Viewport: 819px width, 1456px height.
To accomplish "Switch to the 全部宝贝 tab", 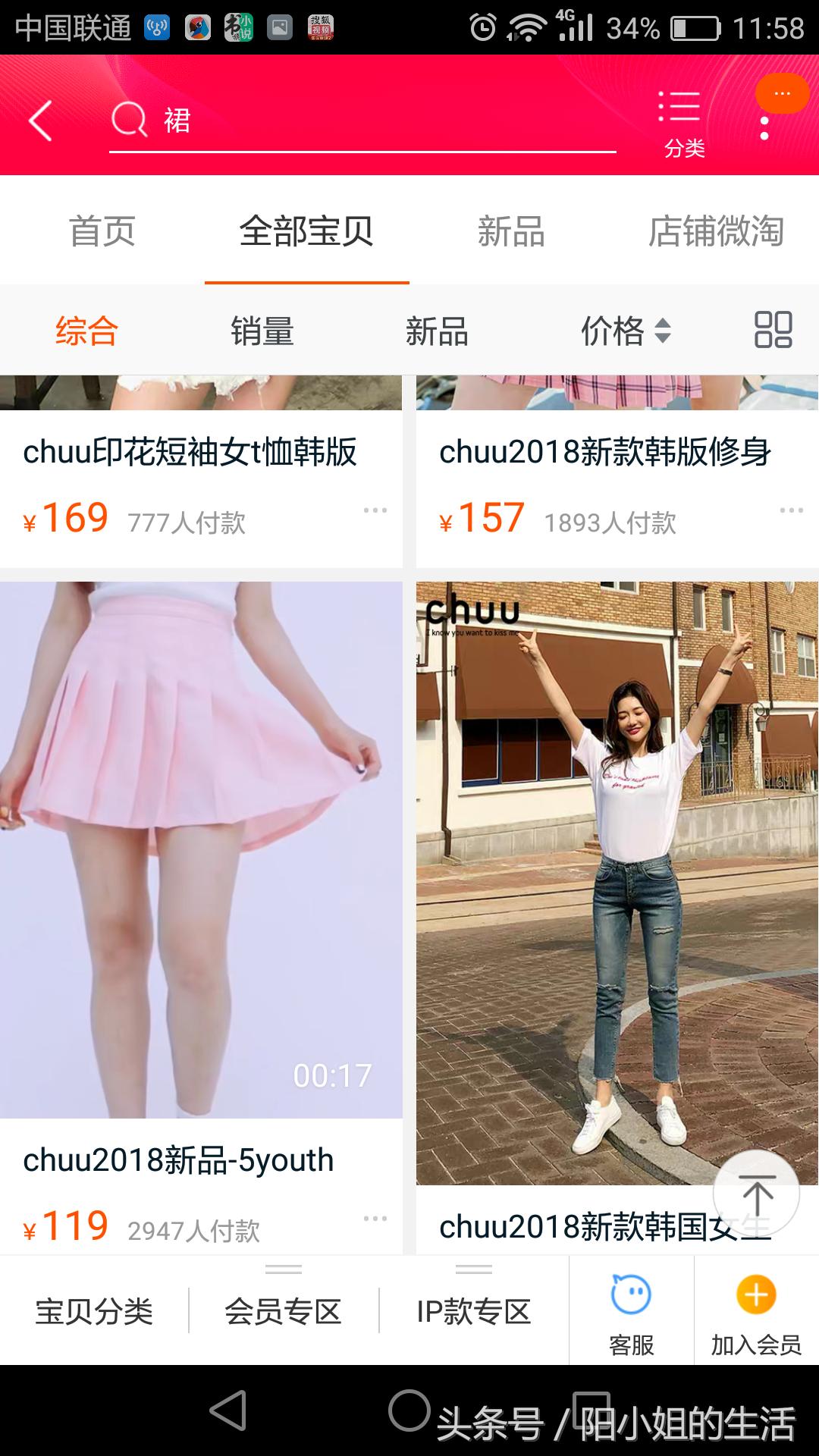I will (306, 233).
